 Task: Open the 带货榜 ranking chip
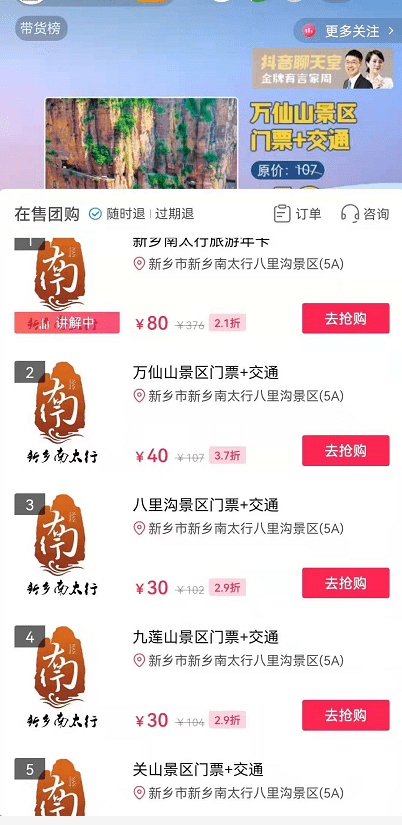[41, 28]
